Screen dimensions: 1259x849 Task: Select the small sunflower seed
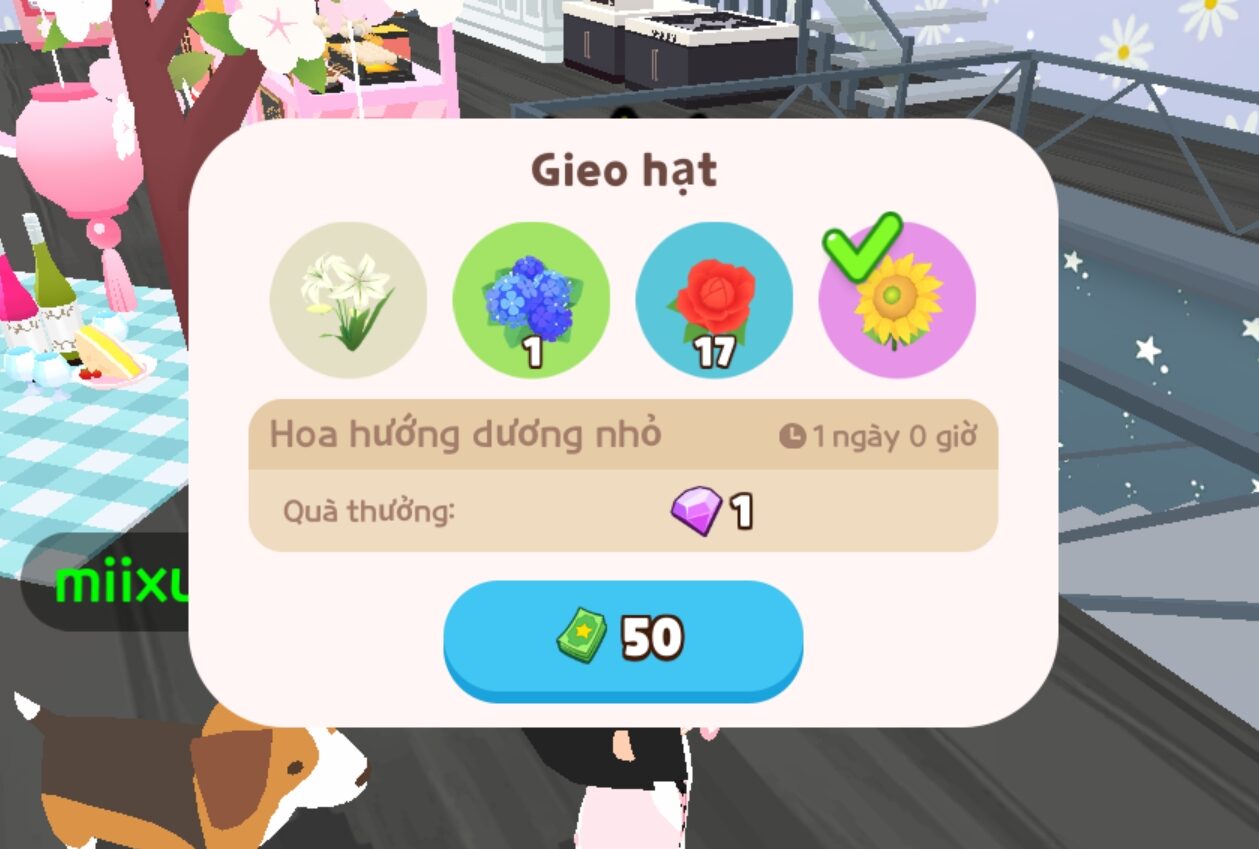[897, 300]
